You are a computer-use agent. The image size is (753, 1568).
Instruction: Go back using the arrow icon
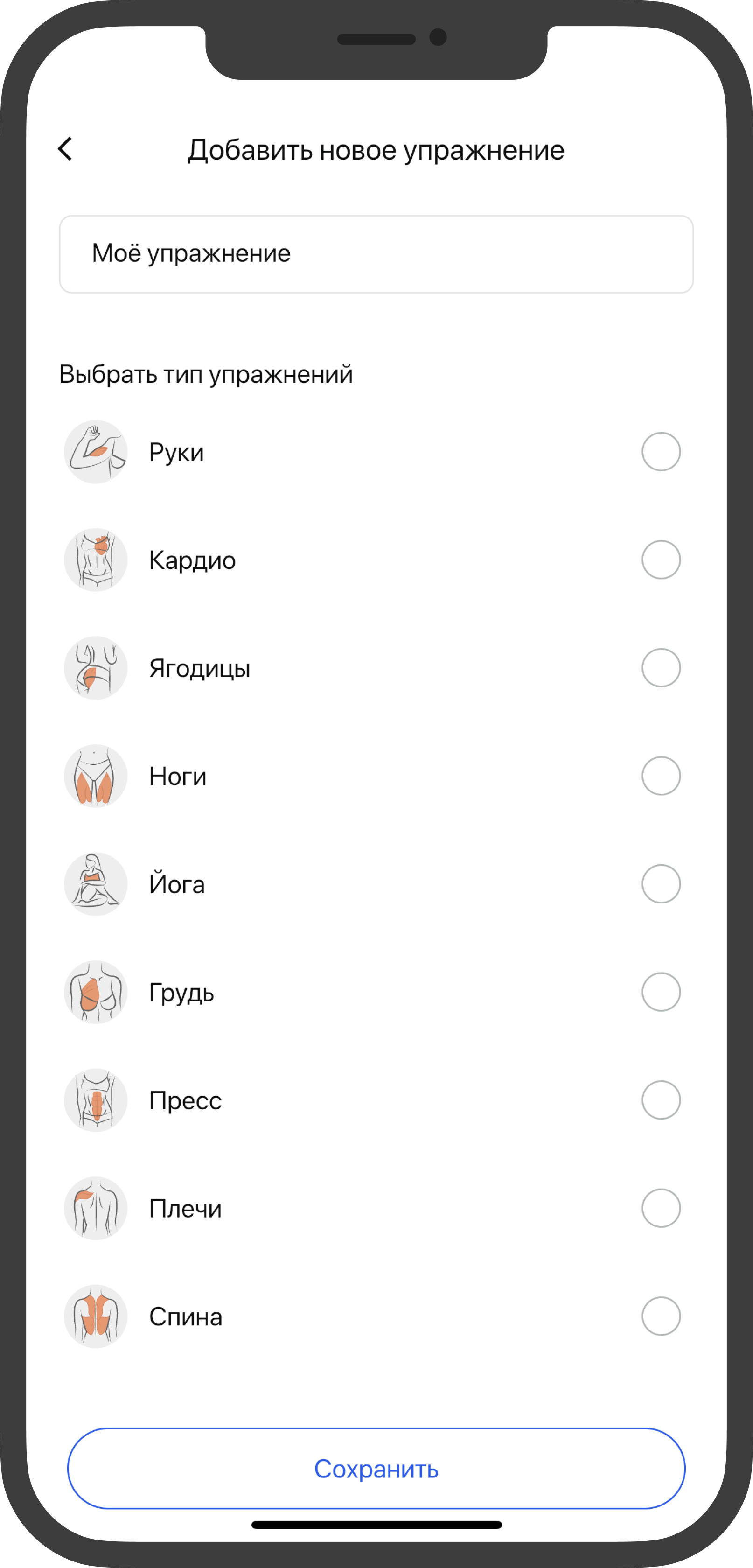tap(65, 148)
